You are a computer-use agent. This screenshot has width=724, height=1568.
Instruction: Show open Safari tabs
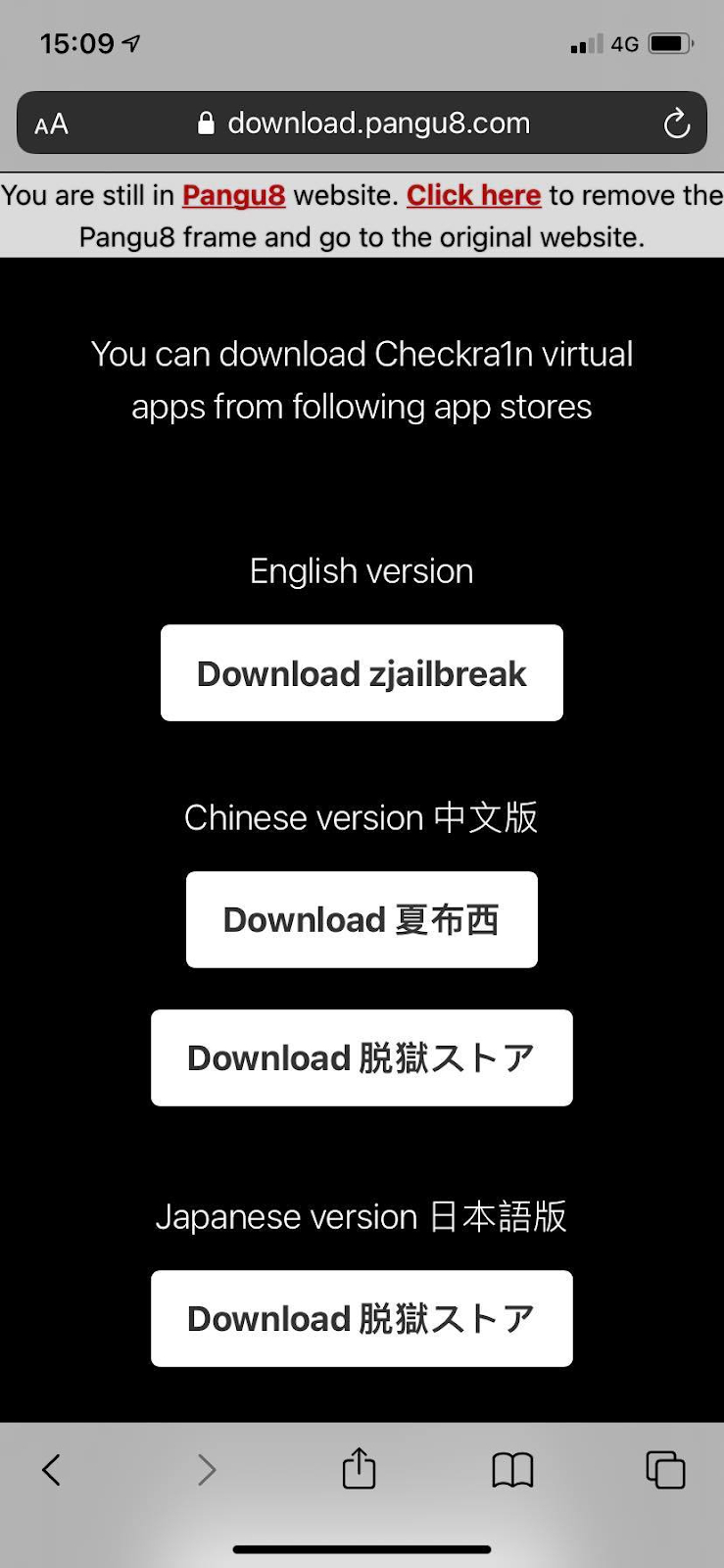665,1469
